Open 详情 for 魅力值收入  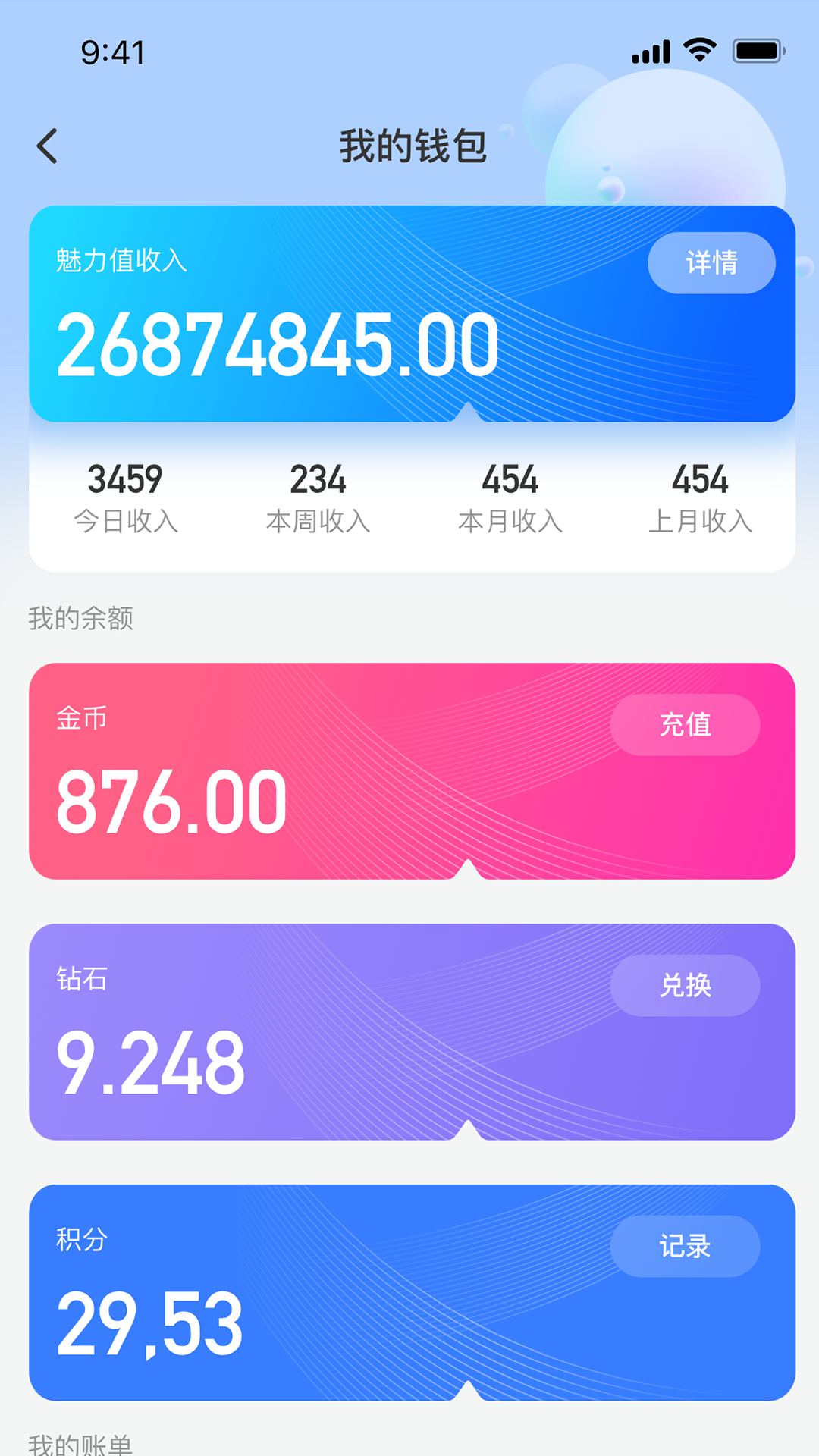tap(711, 262)
